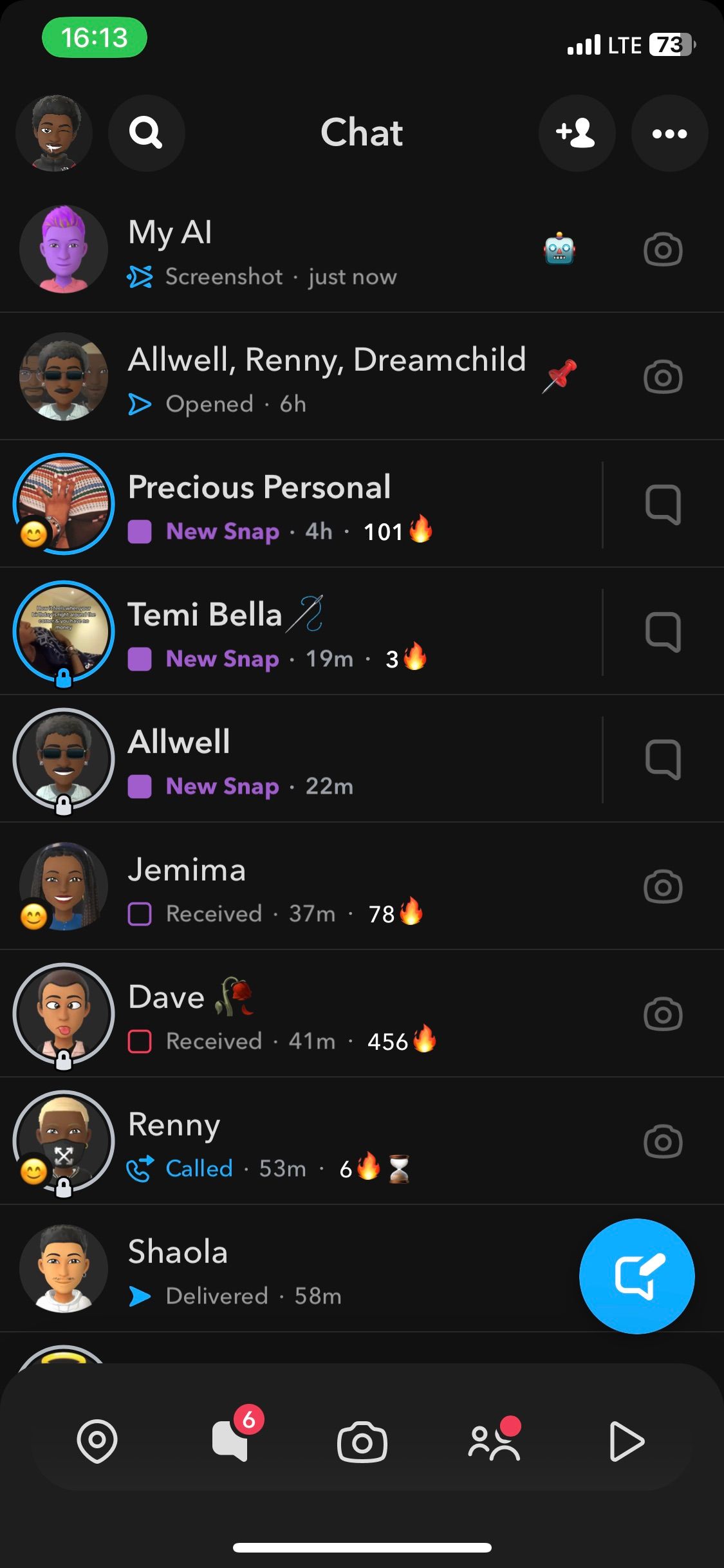Image resolution: width=724 pixels, height=1568 pixels.
Task: Open my profile avatar
Action: click(x=54, y=133)
